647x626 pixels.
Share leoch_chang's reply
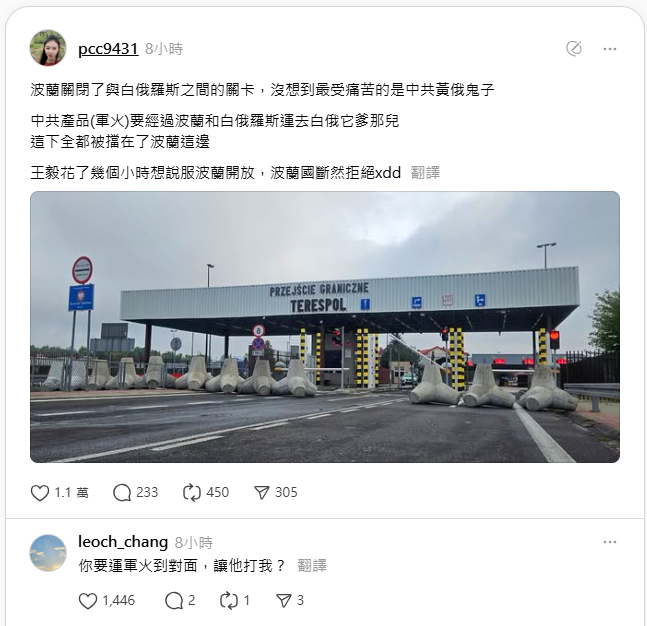coord(284,600)
